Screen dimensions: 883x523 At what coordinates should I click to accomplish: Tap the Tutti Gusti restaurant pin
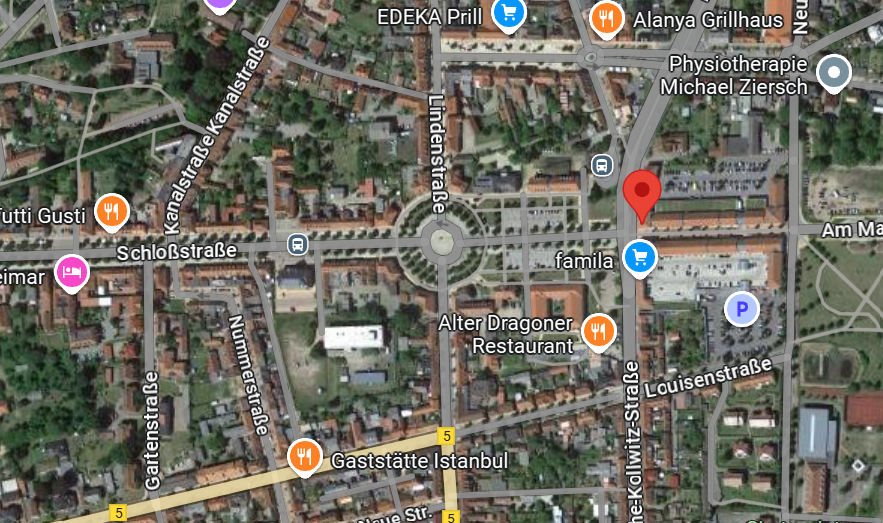(112, 211)
